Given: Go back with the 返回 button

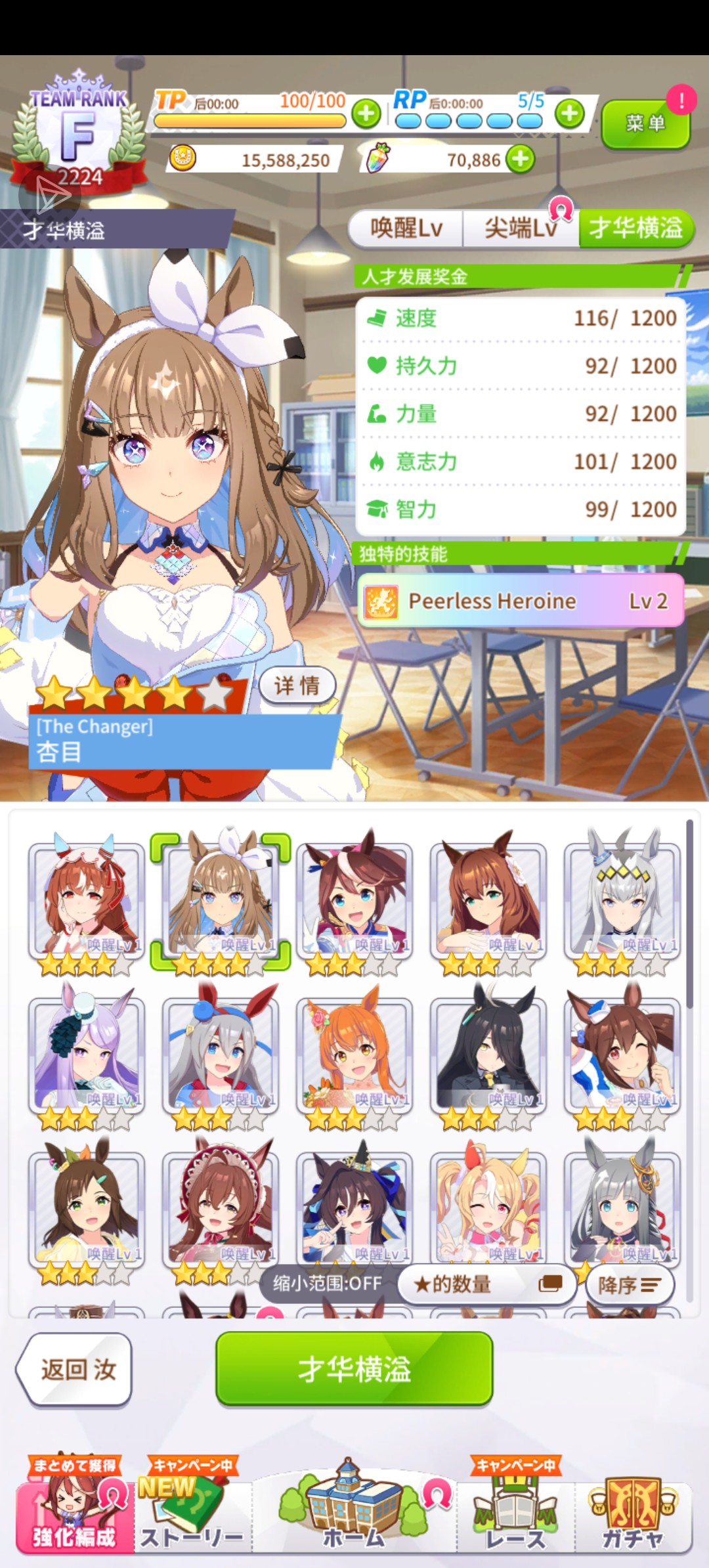Looking at the screenshot, I should click(75, 1370).
